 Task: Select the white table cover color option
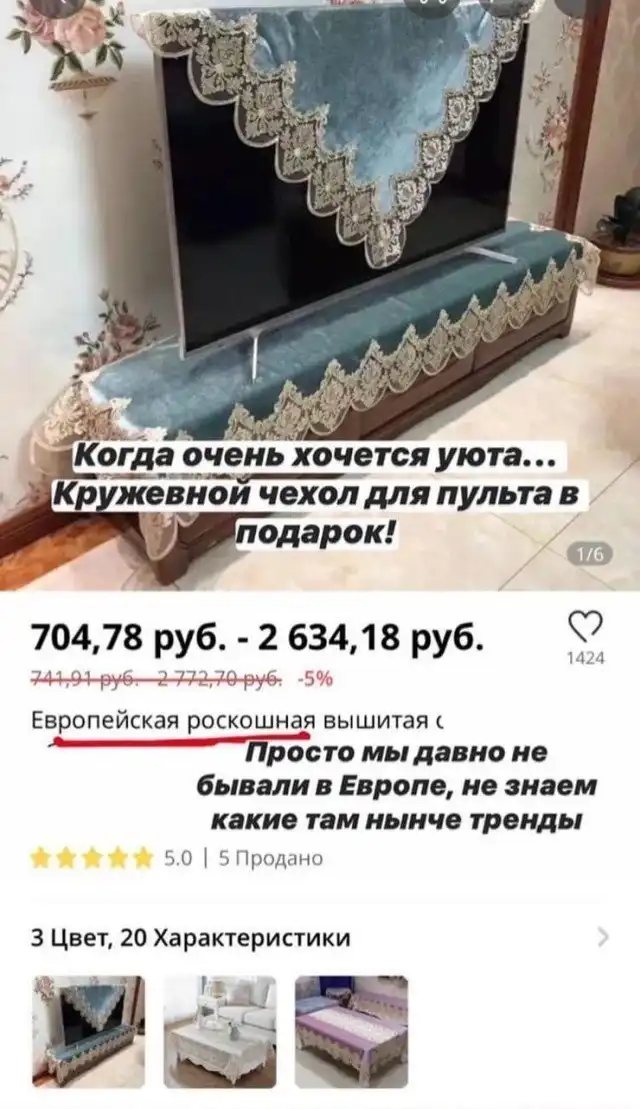coord(220,1031)
